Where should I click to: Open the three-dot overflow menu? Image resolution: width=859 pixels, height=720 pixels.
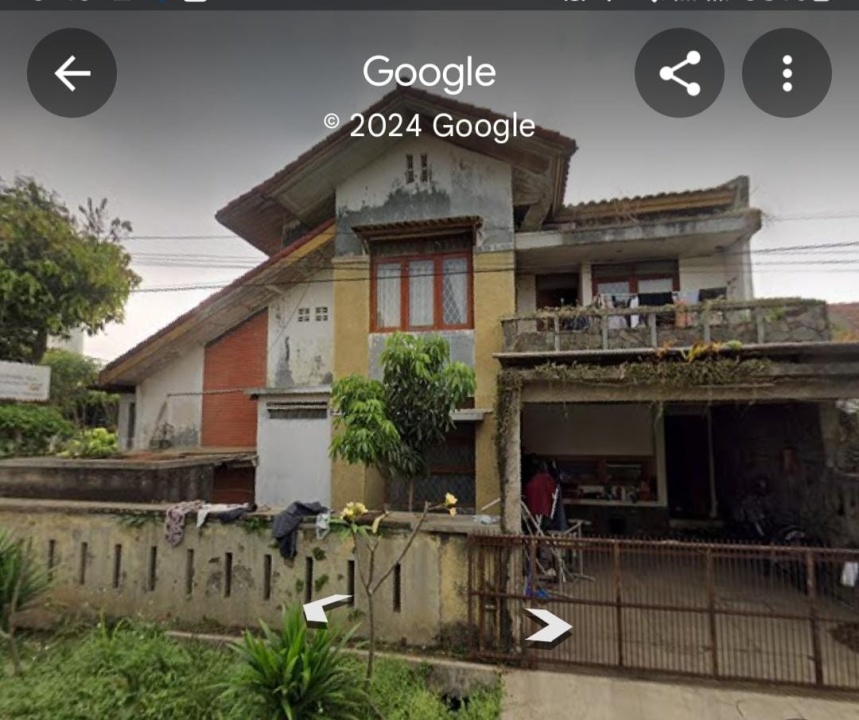[x=787, y=73]
